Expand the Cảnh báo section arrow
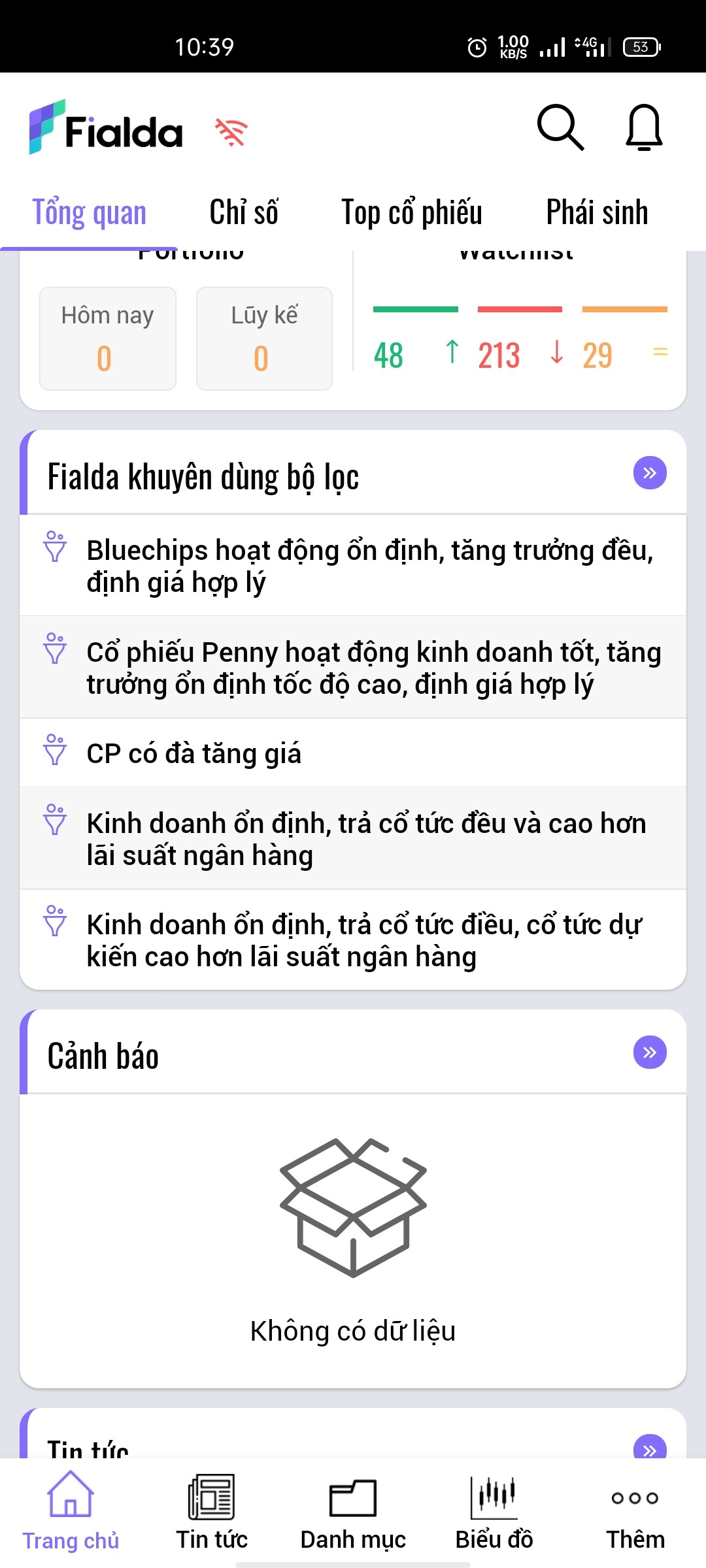Image resolution: width=706 pixels, height=1568 pixels. [650, 1053]
